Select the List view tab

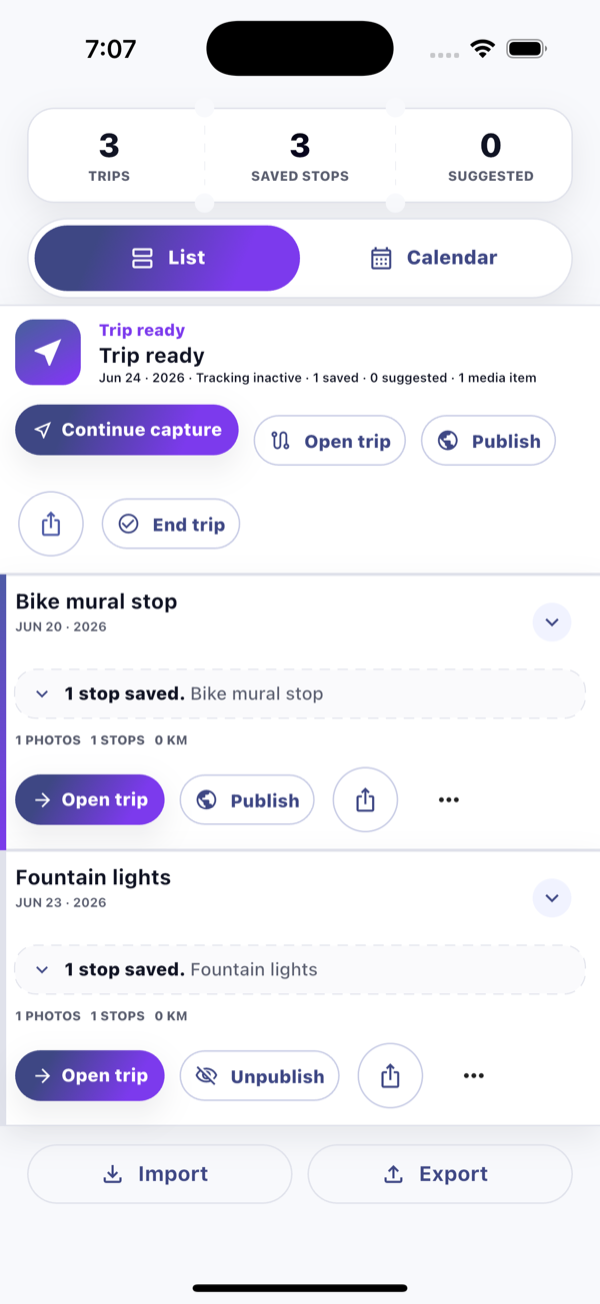[x=167, y=258]
